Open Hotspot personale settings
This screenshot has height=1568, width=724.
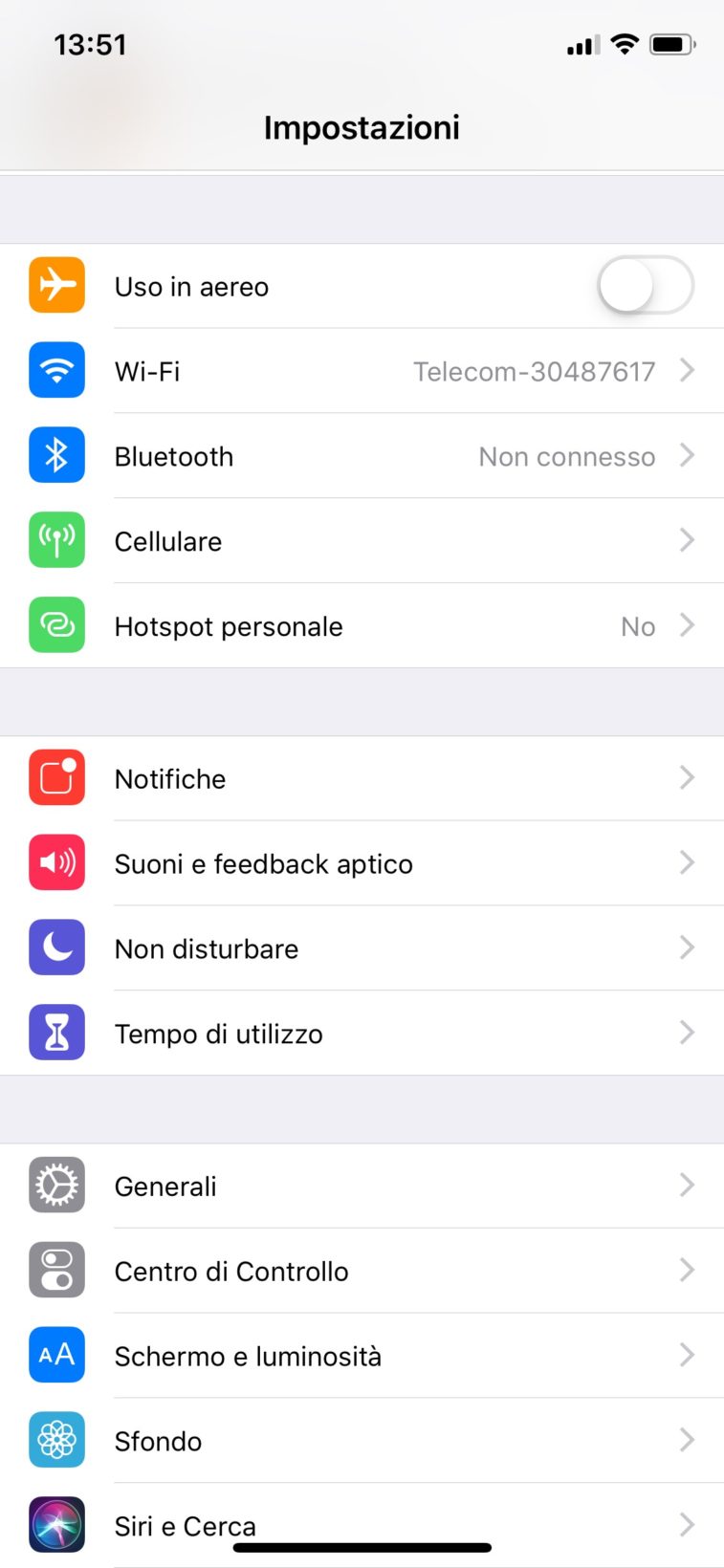[362, 626]
